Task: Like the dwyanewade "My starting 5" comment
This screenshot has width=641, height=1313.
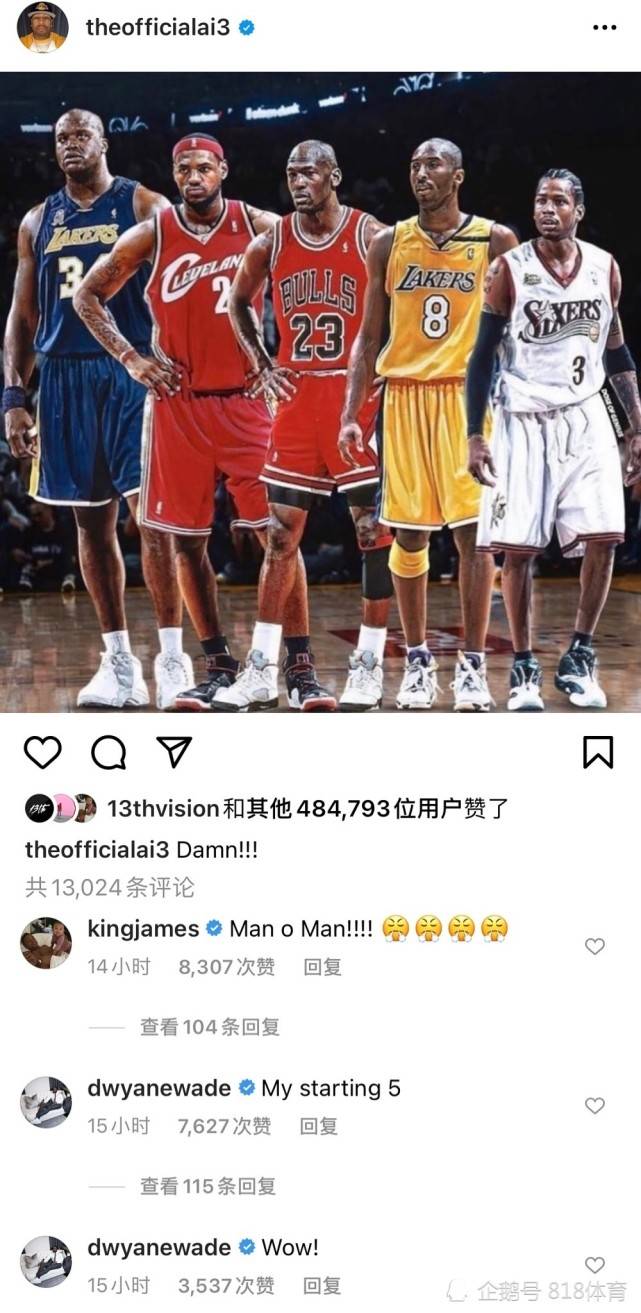Action: [x=595, y=1105]
